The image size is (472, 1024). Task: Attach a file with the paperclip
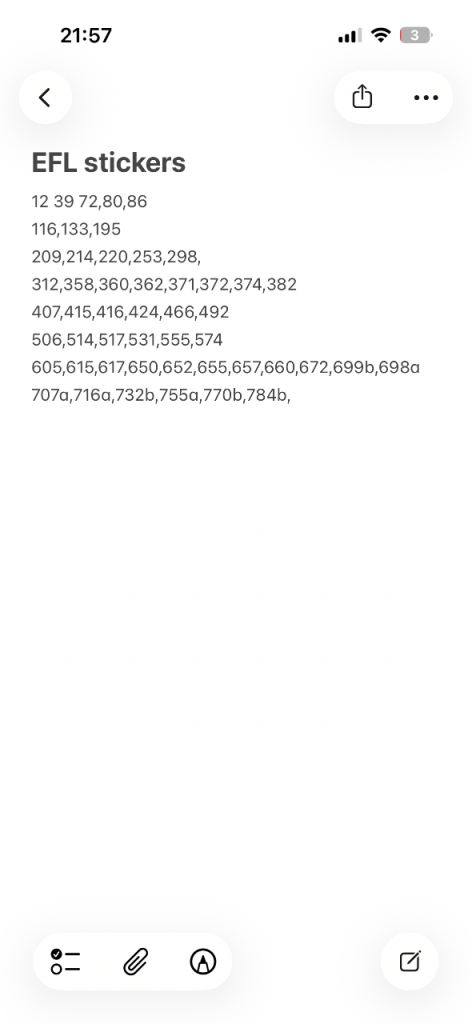pyautogui.click(x=136, y=962)
